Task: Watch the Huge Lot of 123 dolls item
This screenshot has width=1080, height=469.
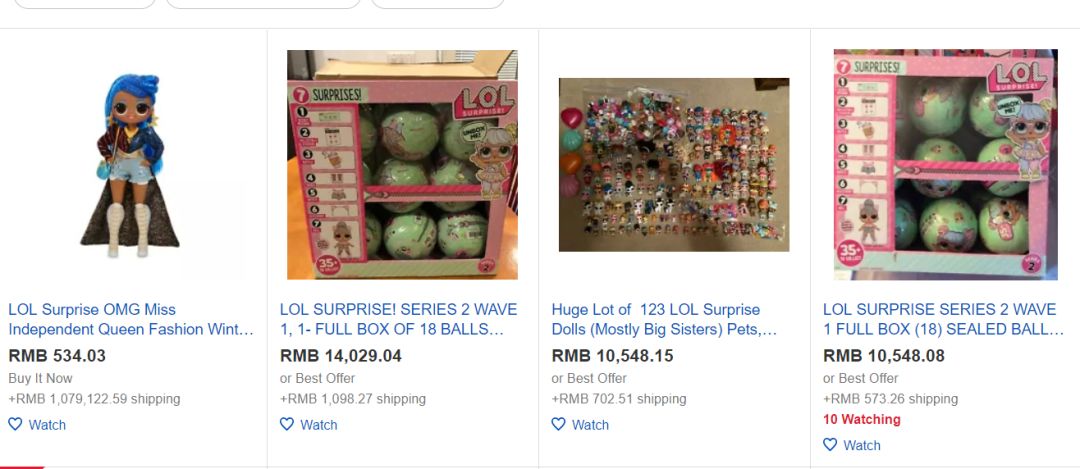Action: [x=581, y=425]
